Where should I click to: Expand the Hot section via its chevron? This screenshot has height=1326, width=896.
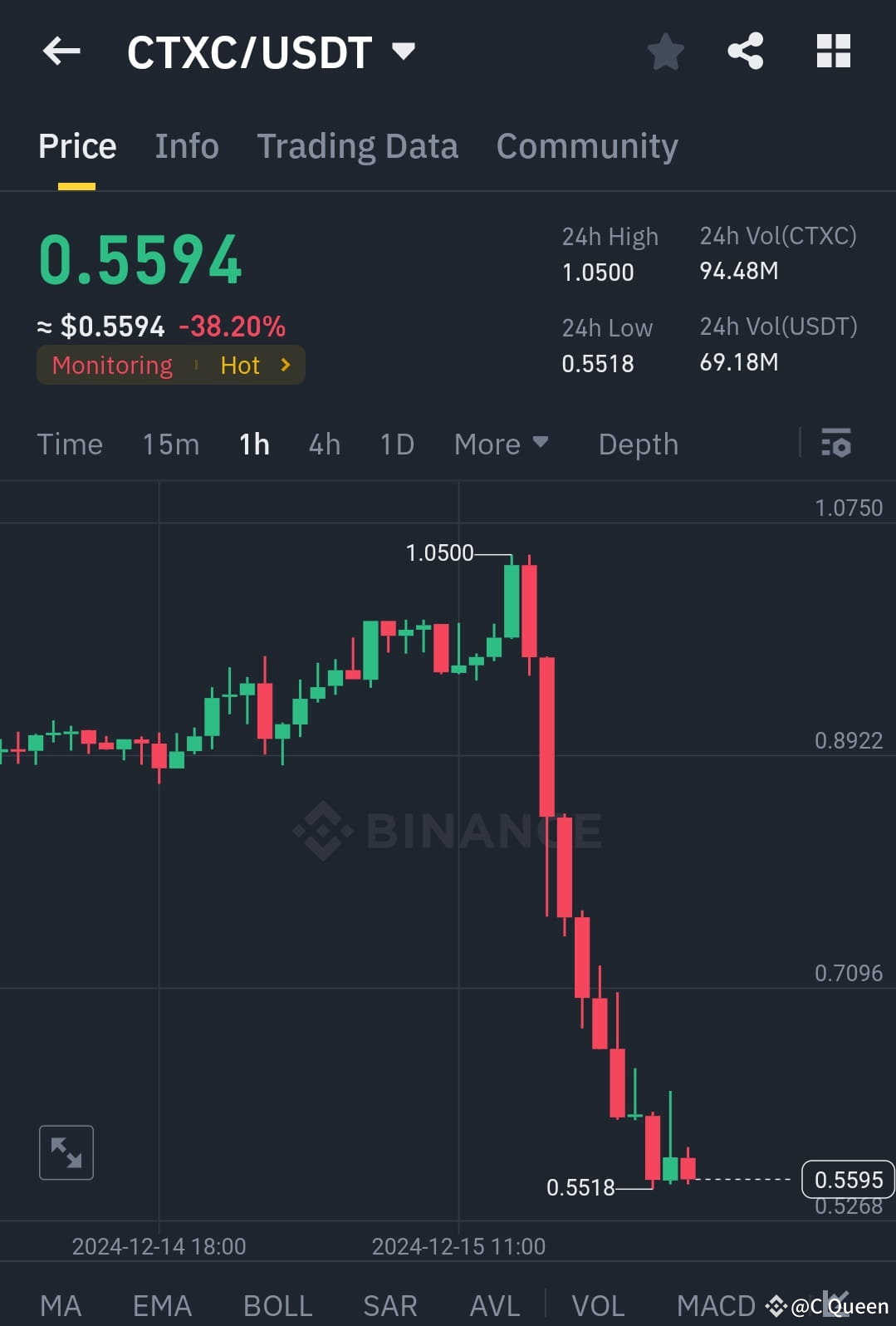tap(284, 365)
